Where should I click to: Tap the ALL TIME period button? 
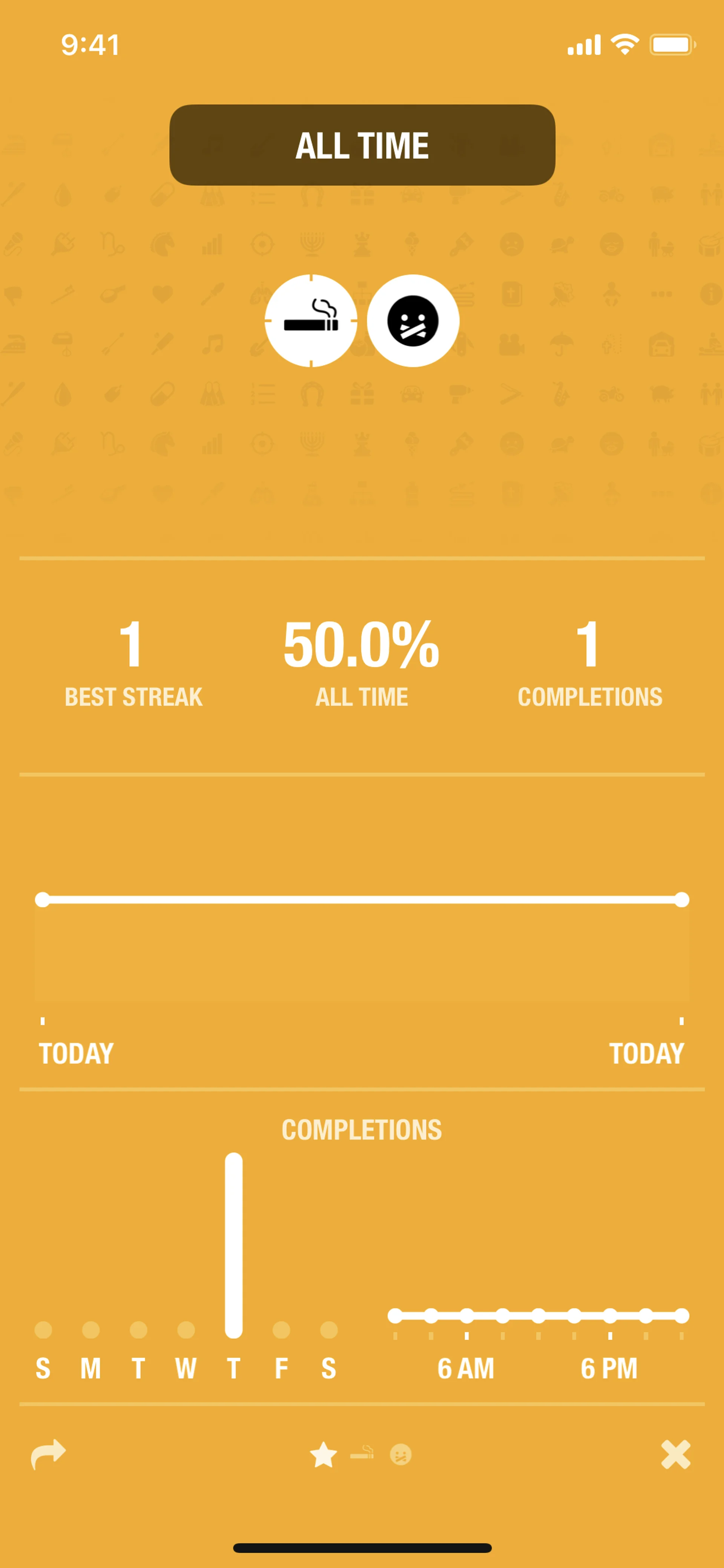(362, 145)
